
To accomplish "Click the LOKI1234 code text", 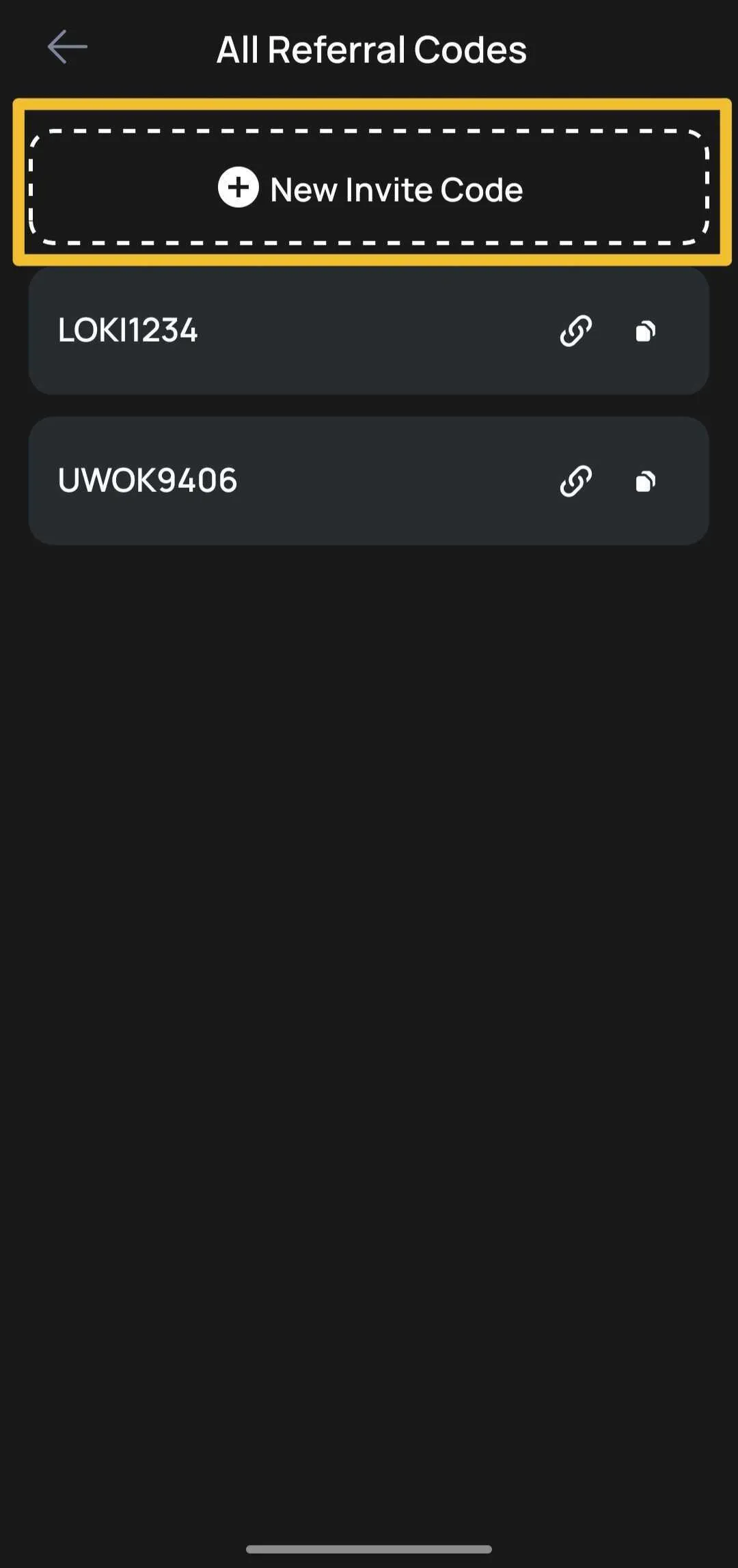I will (x=127, y=330).
